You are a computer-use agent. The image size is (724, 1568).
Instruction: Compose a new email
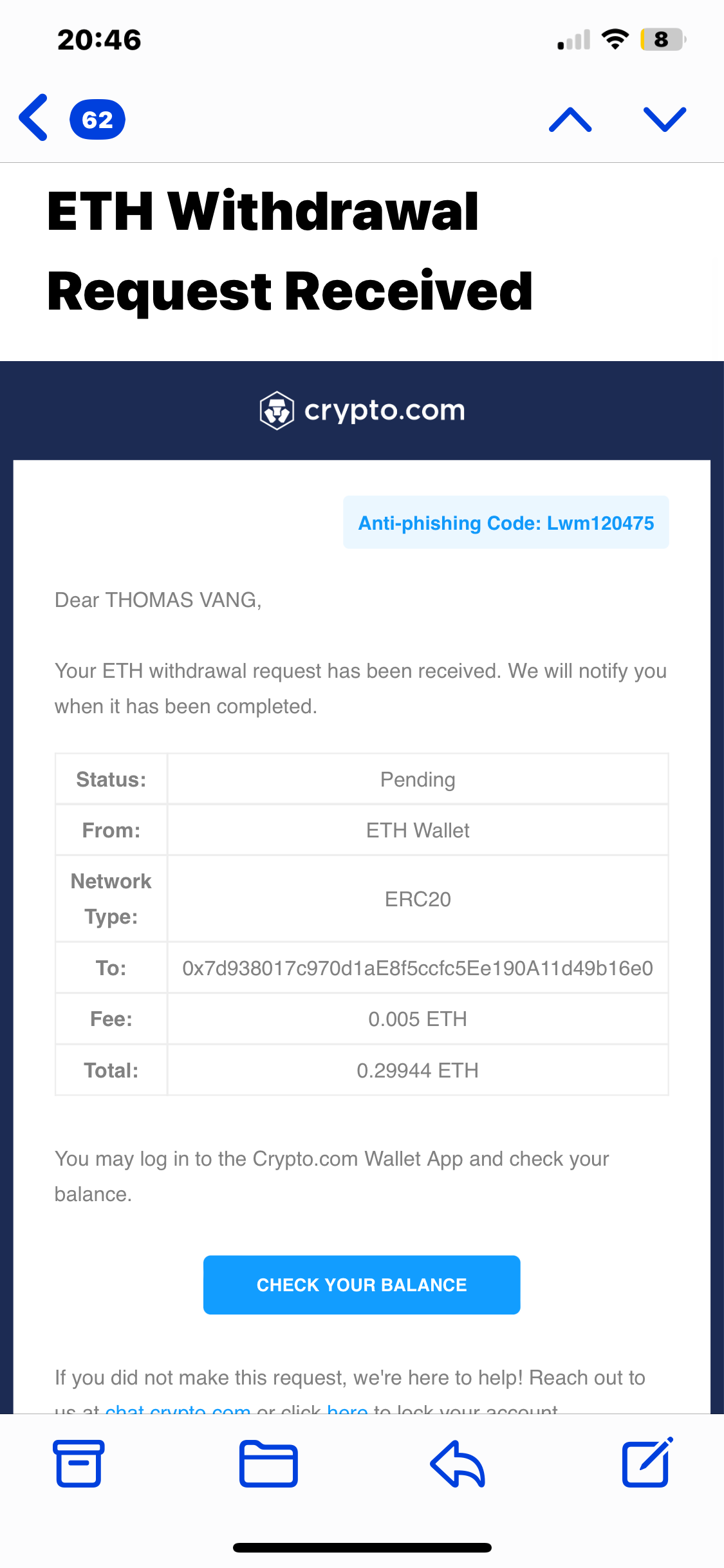point(647,1463)
